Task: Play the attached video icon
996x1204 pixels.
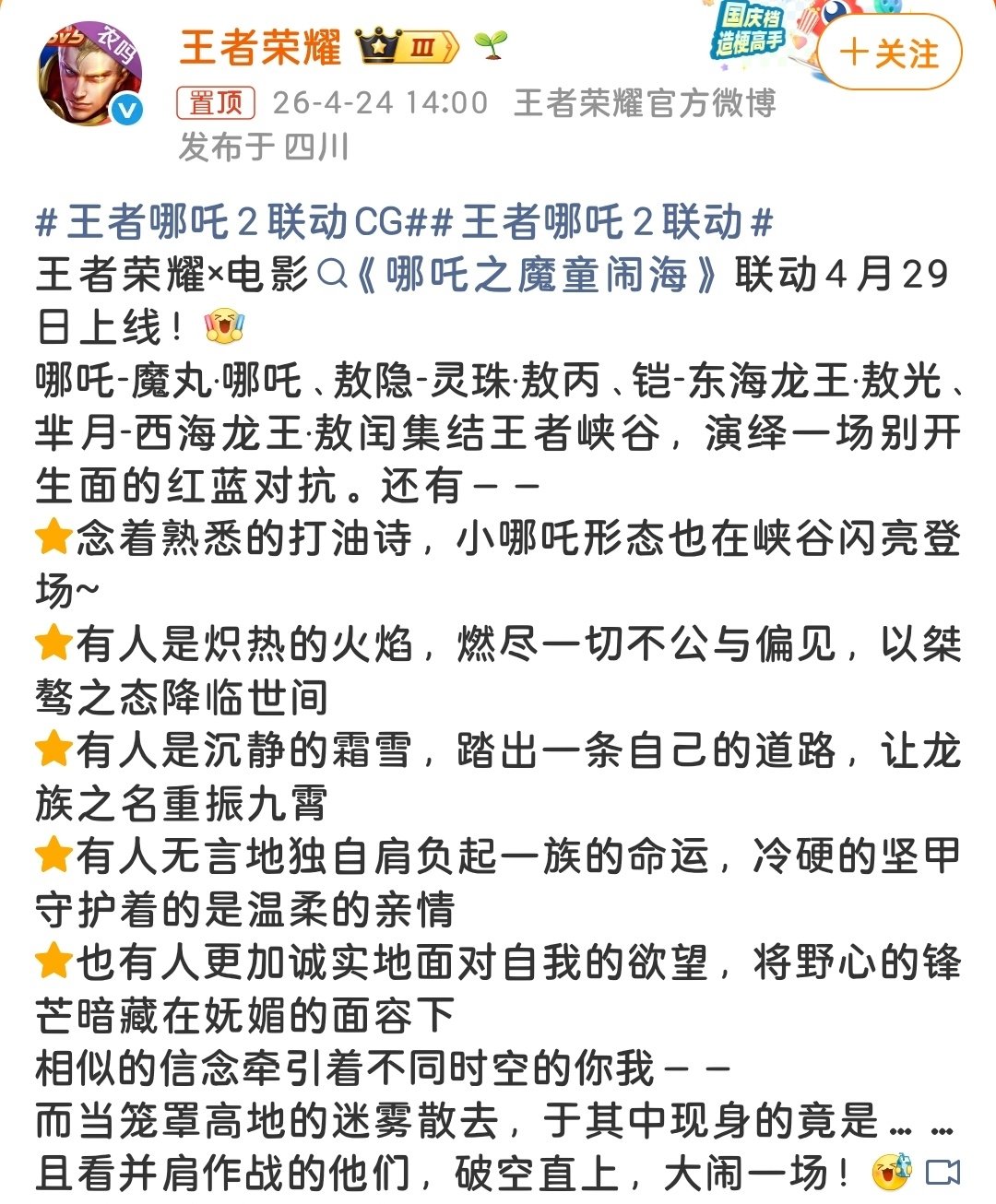Action: point(943,1173)
